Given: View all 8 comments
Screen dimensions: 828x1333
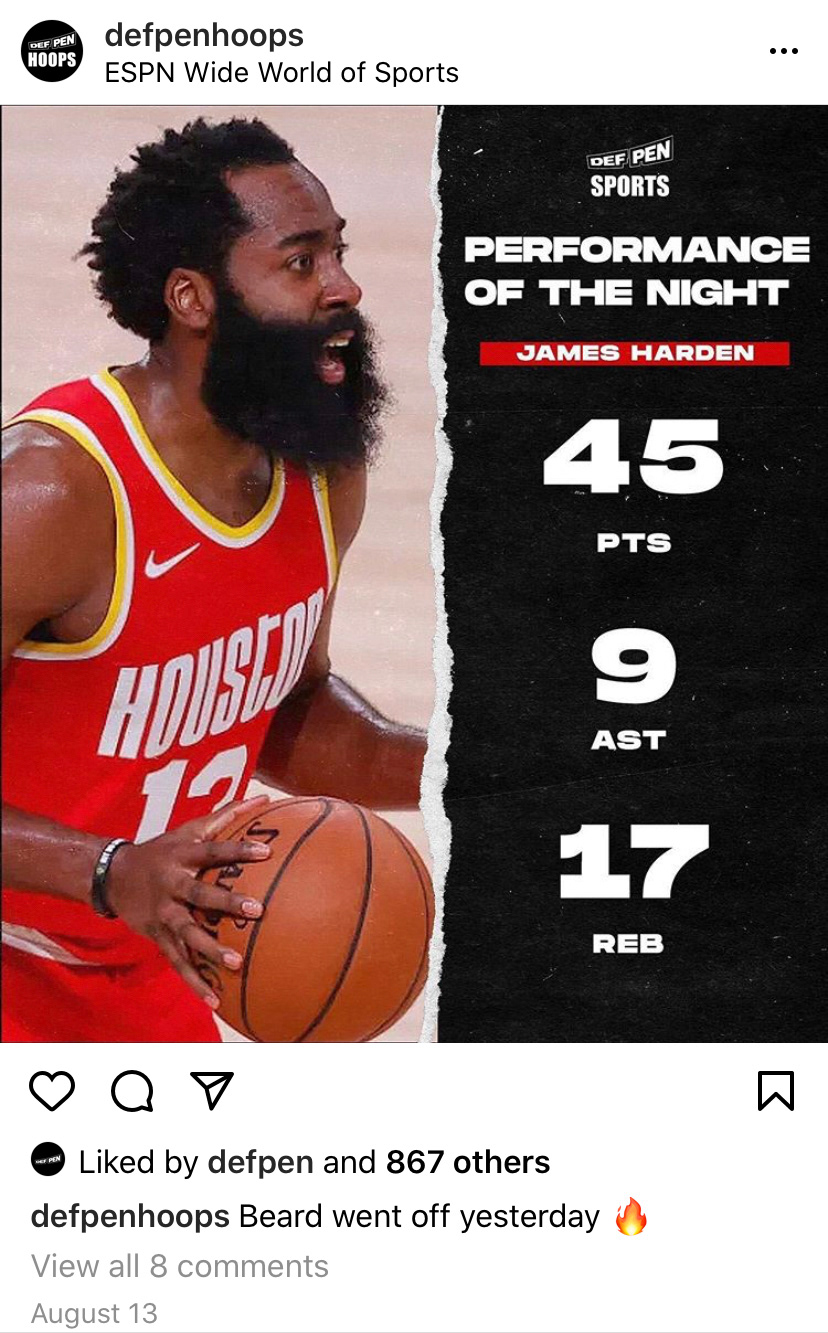Looking at the screenshot, I should (180, 1266).
